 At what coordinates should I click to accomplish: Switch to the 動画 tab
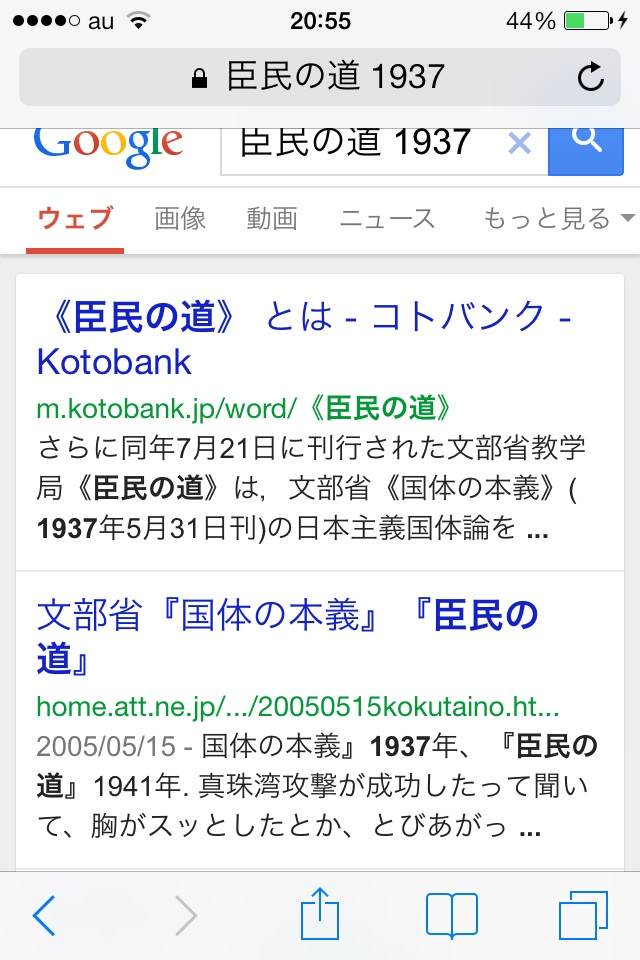pos(272,218)
